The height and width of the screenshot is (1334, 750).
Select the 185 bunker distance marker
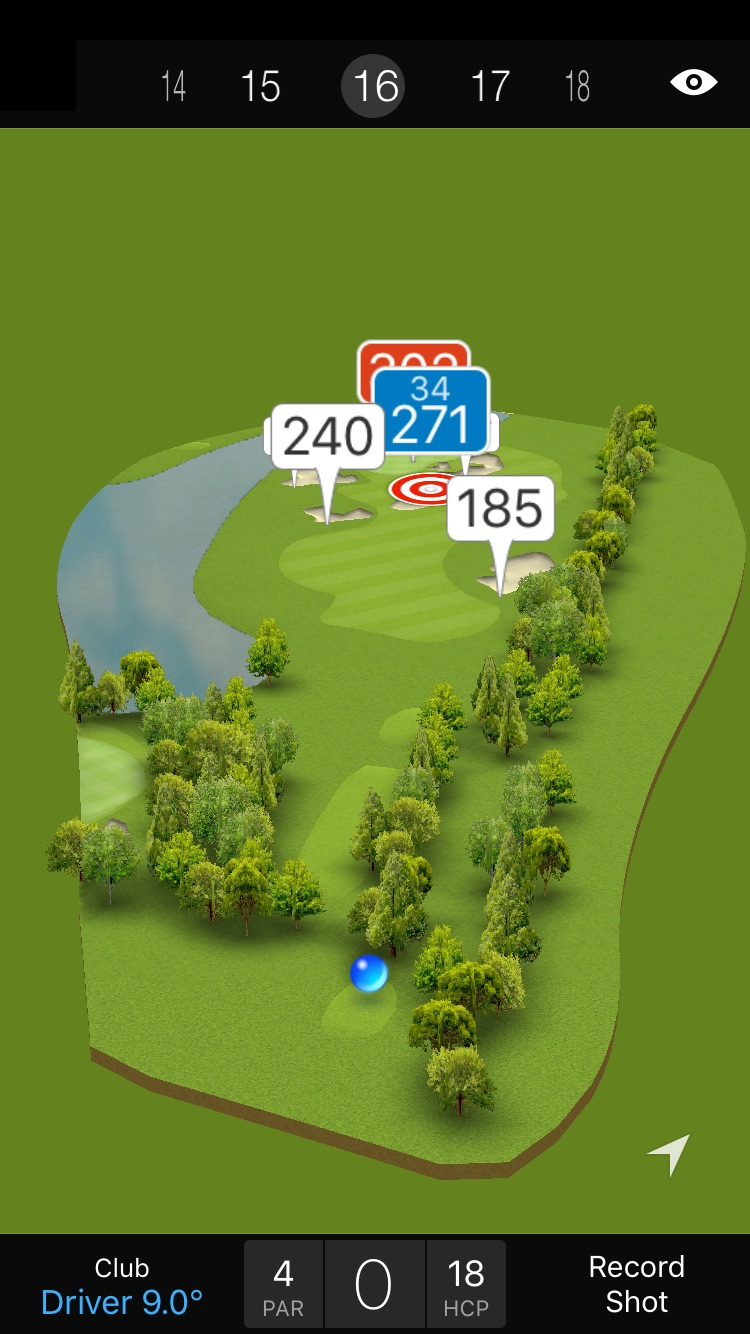[x=500, y=508]
